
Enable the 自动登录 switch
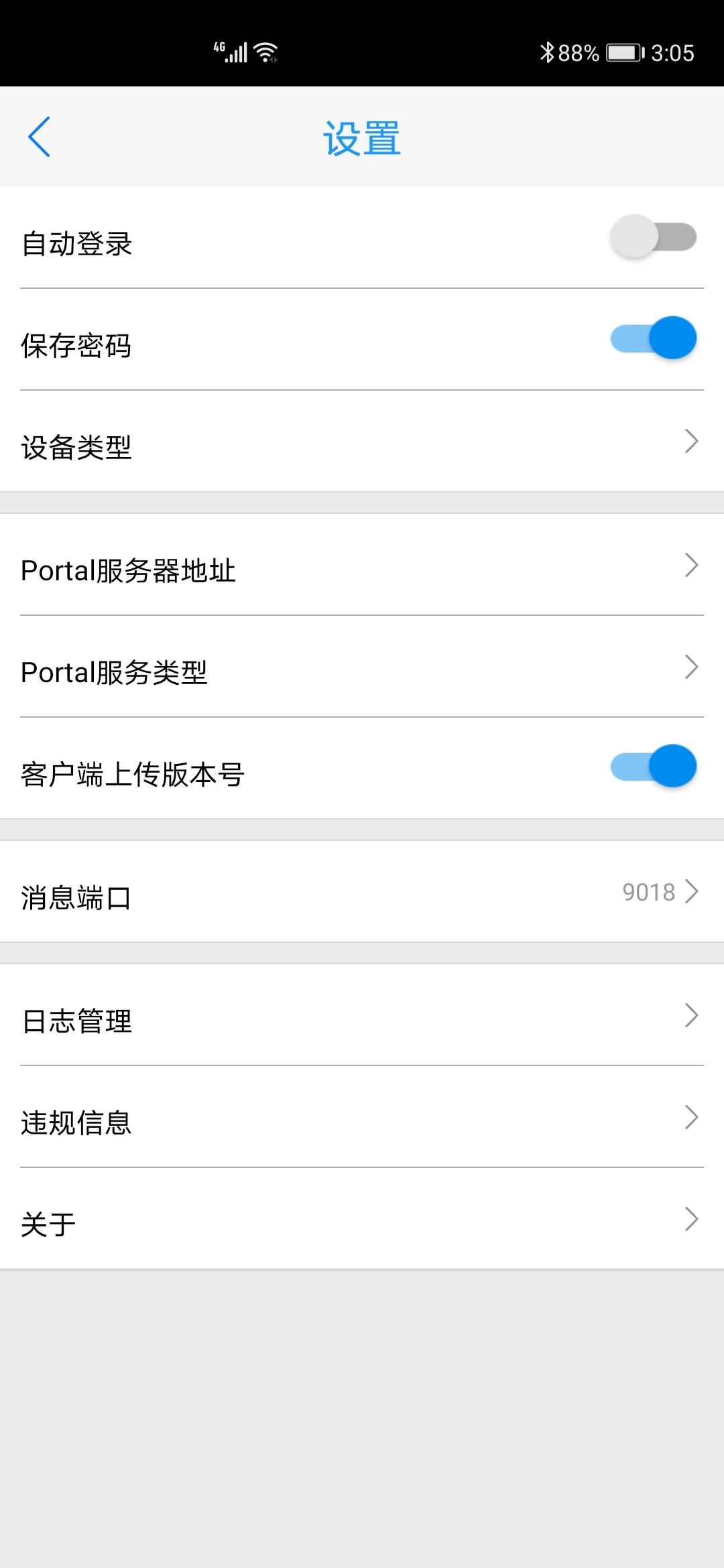[x=652, y=237]
